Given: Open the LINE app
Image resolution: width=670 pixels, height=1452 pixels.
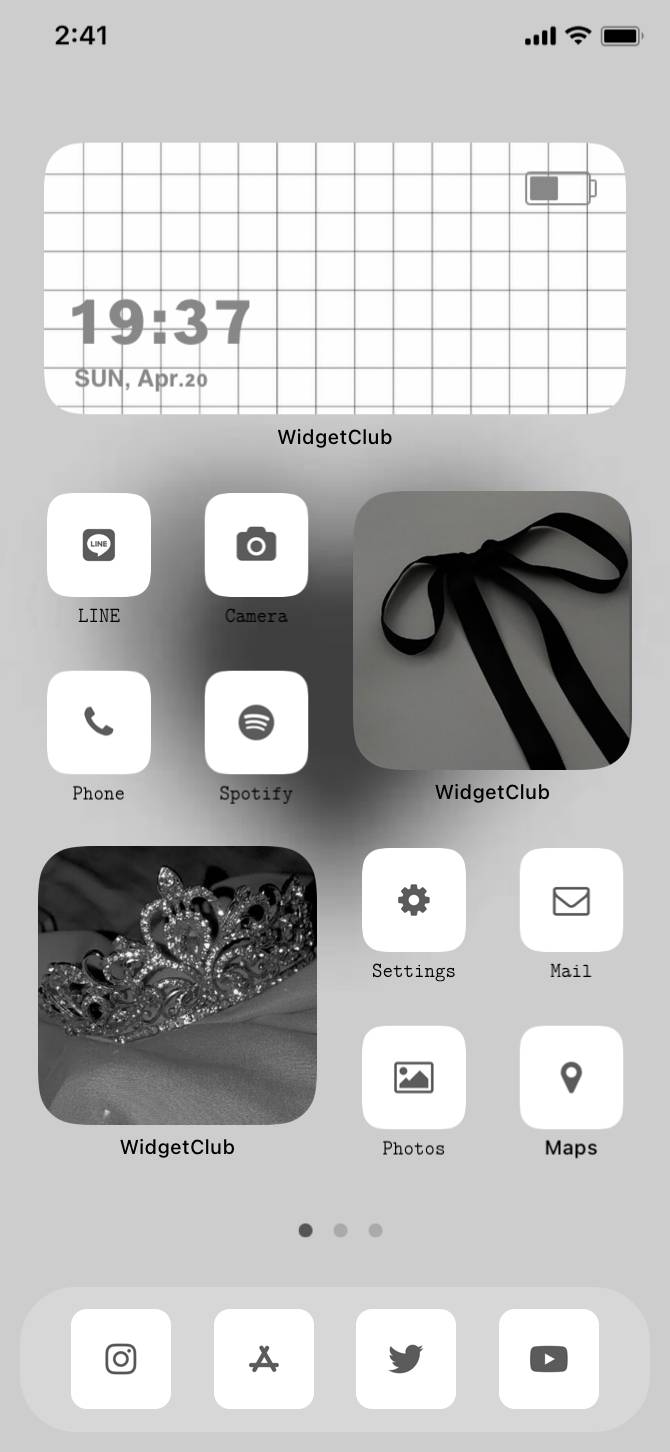Looking at the screenshot, I should [99, 545].
